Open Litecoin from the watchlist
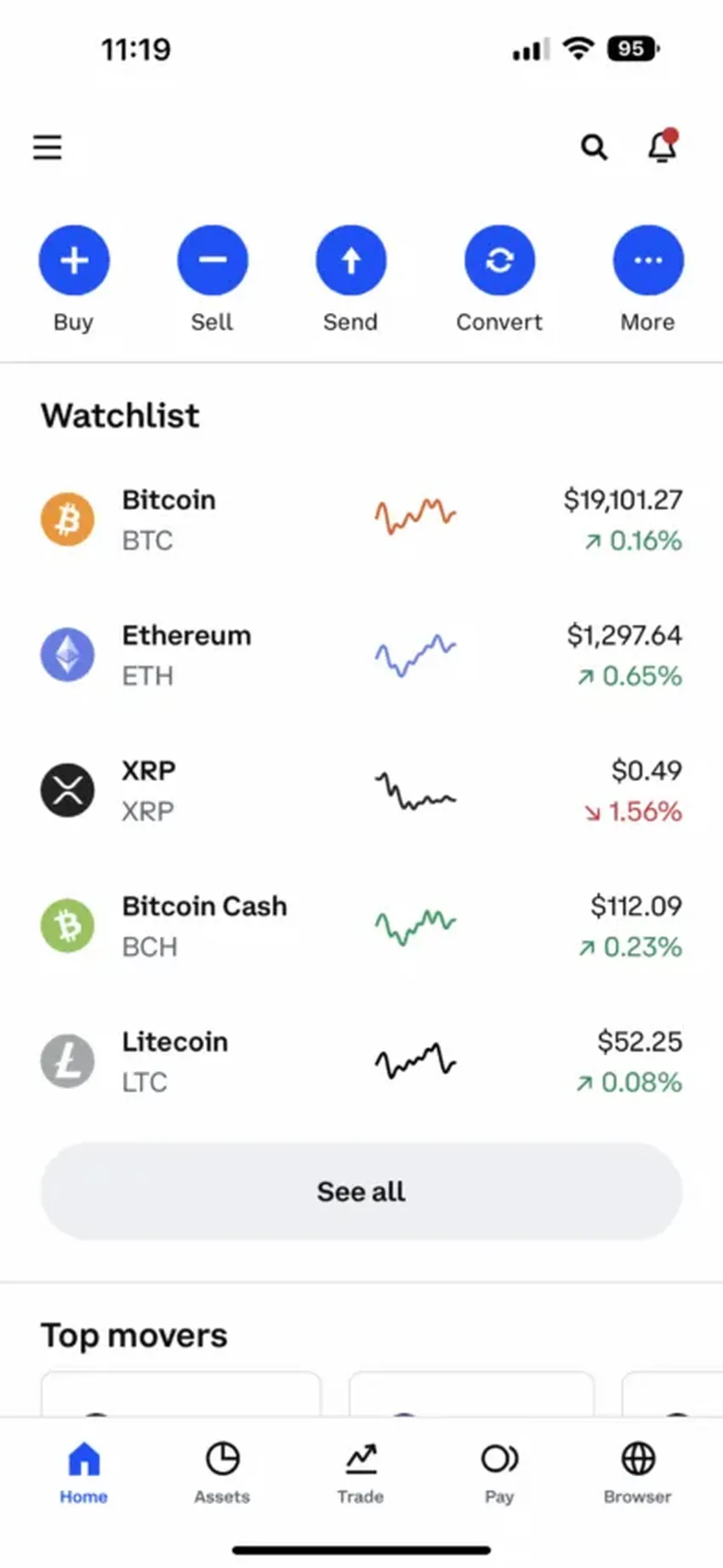 tap(361, 1061)
